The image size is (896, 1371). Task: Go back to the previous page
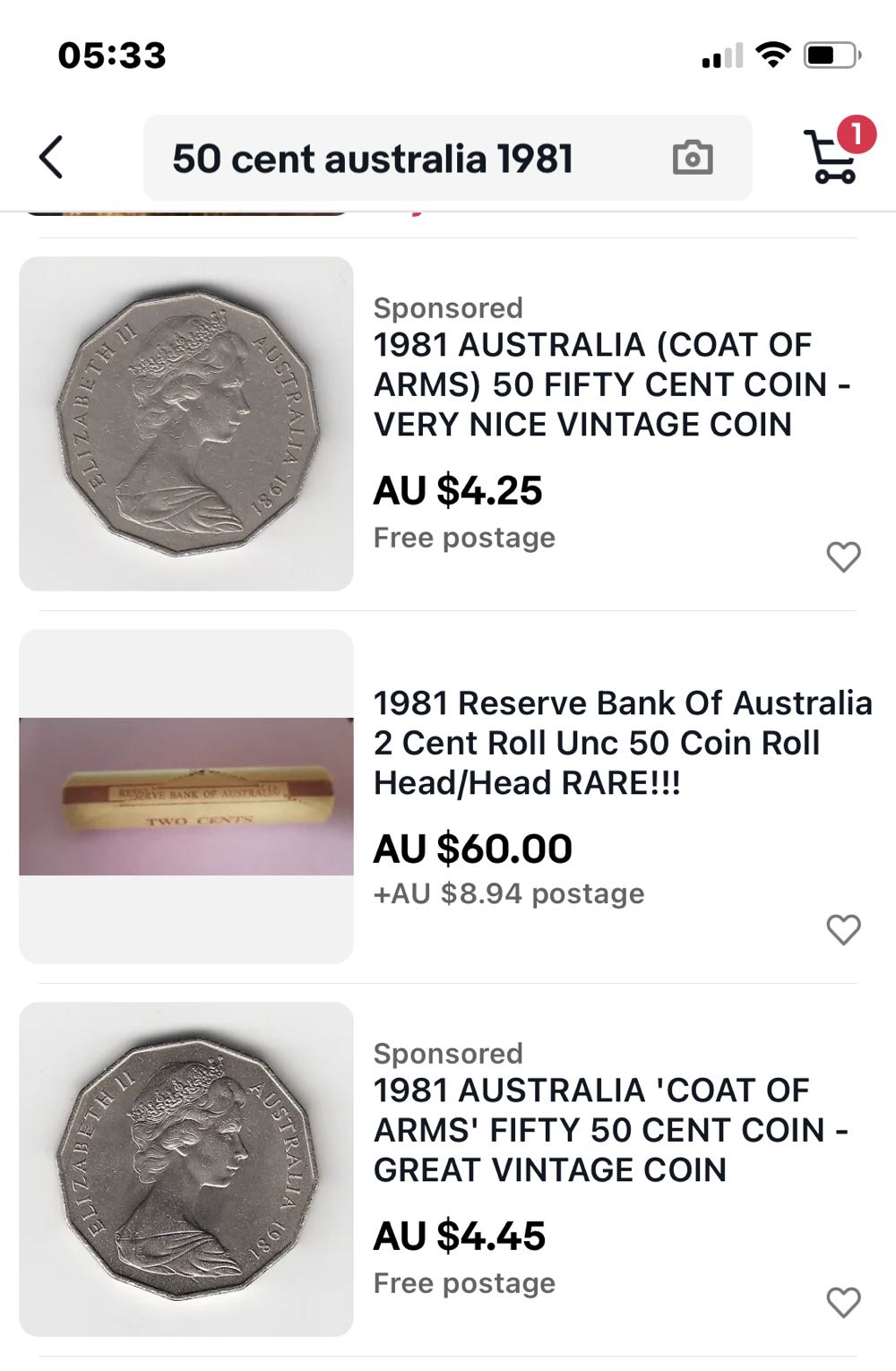tap(52, 158)
